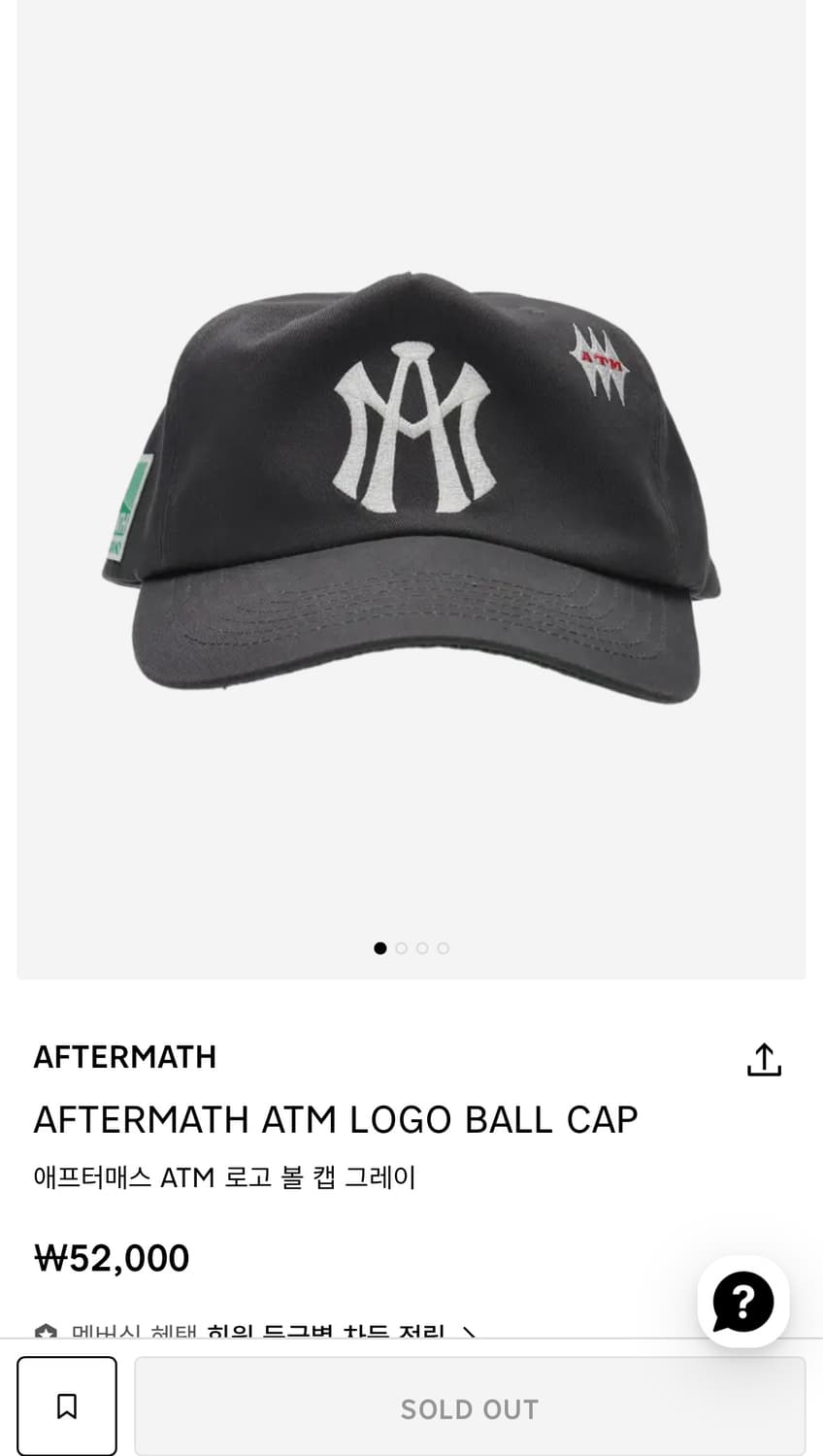The image size is (823, 1456).
Task: Share the Aftermath ATM Logo Ball Cap
Action: [x=764, y=1060]
